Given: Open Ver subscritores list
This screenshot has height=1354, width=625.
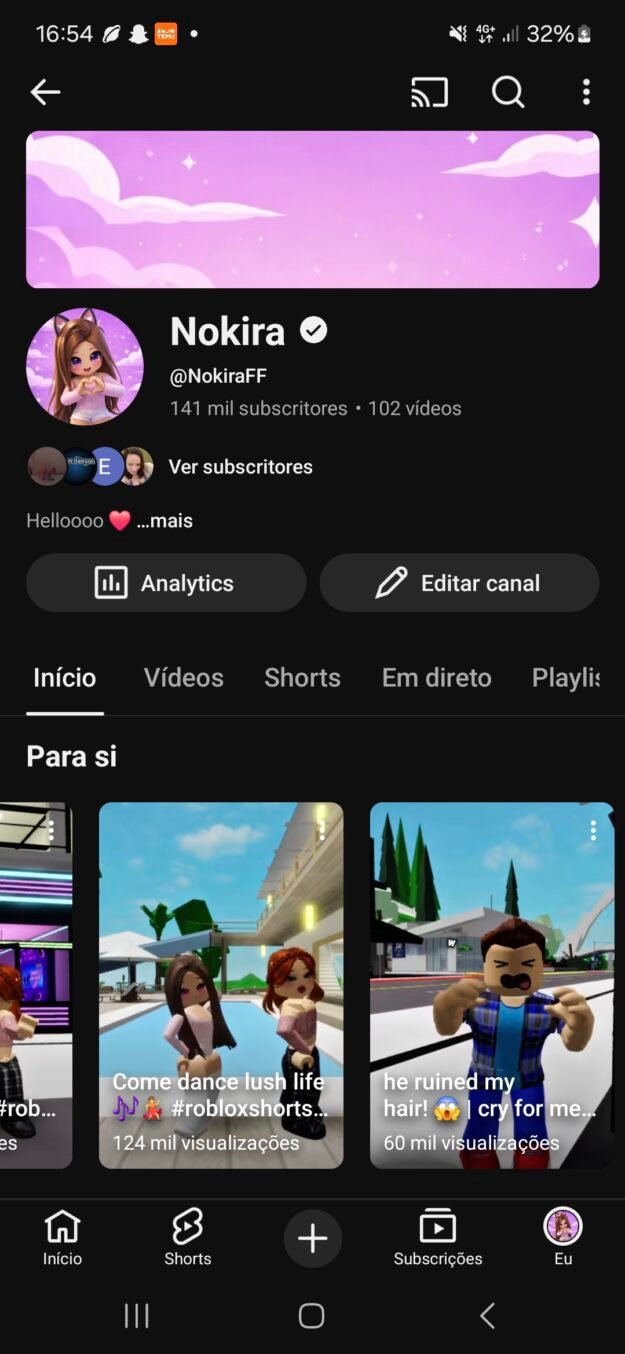Looking at the screenshot, I should tap(240, 467).
